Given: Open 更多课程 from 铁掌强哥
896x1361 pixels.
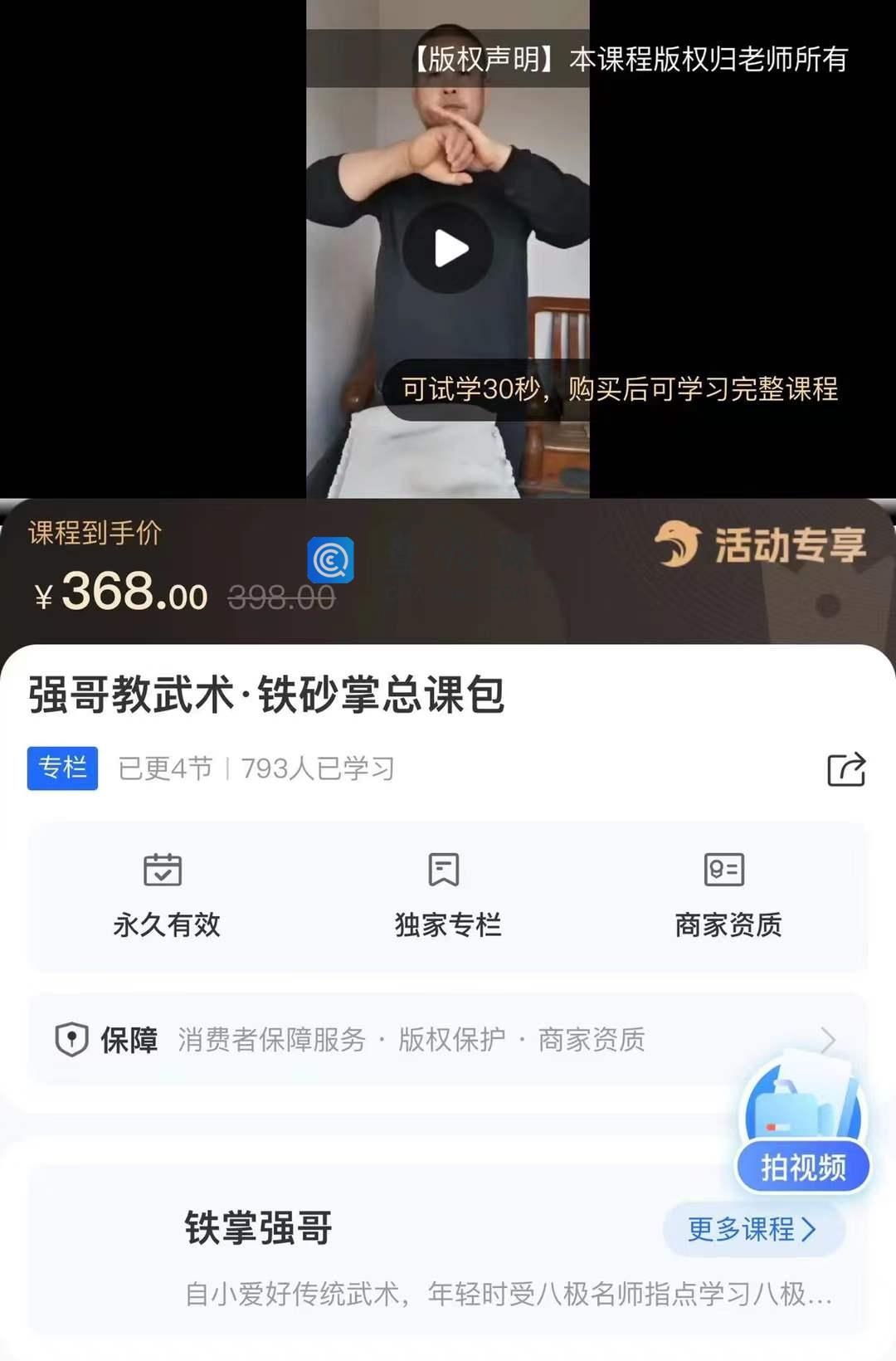Looking at the screenshot, I should [752, 1229].
